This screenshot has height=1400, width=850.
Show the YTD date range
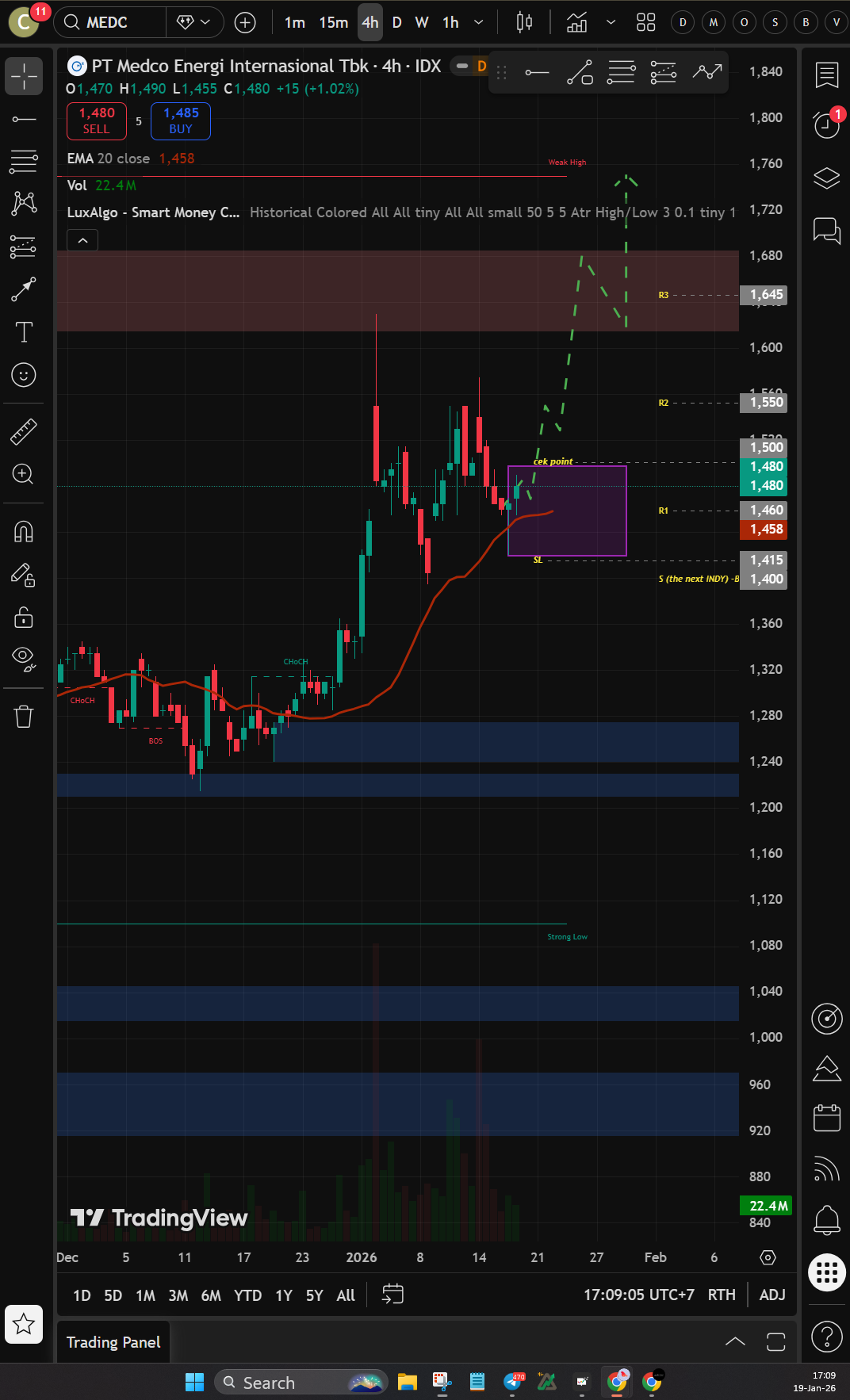click(247, 1295)
